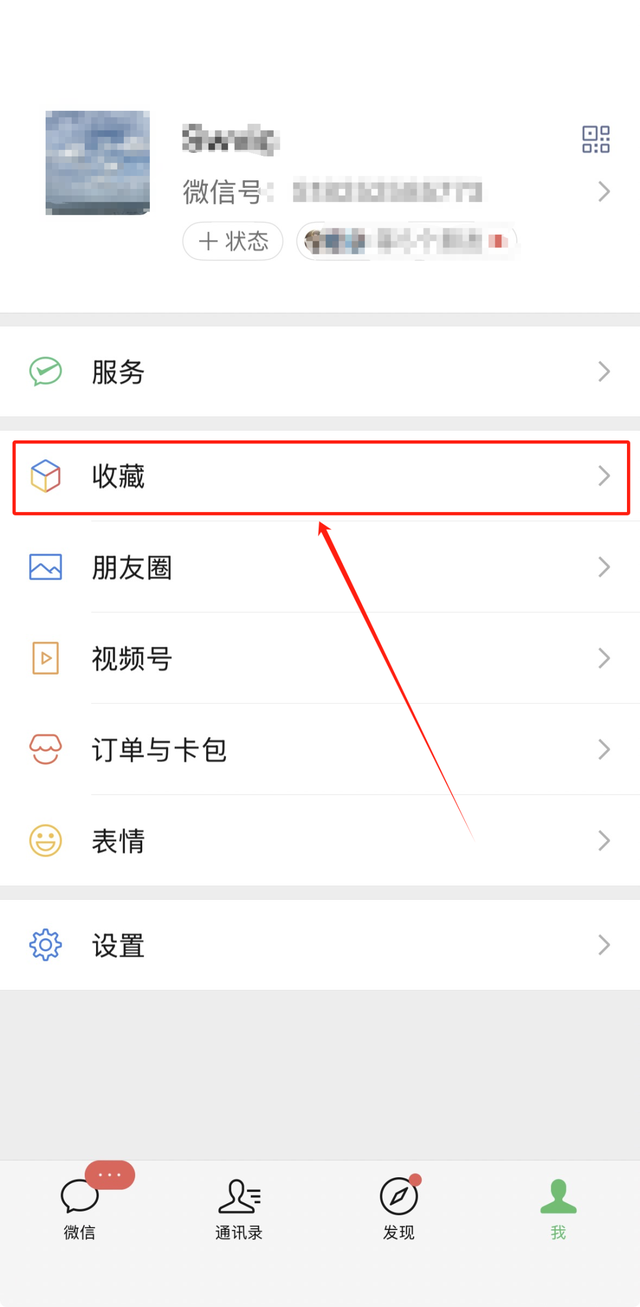640x1307 pixels.
Task: Open 订单与卡包 orders and cards
Action: click(320, 749)
